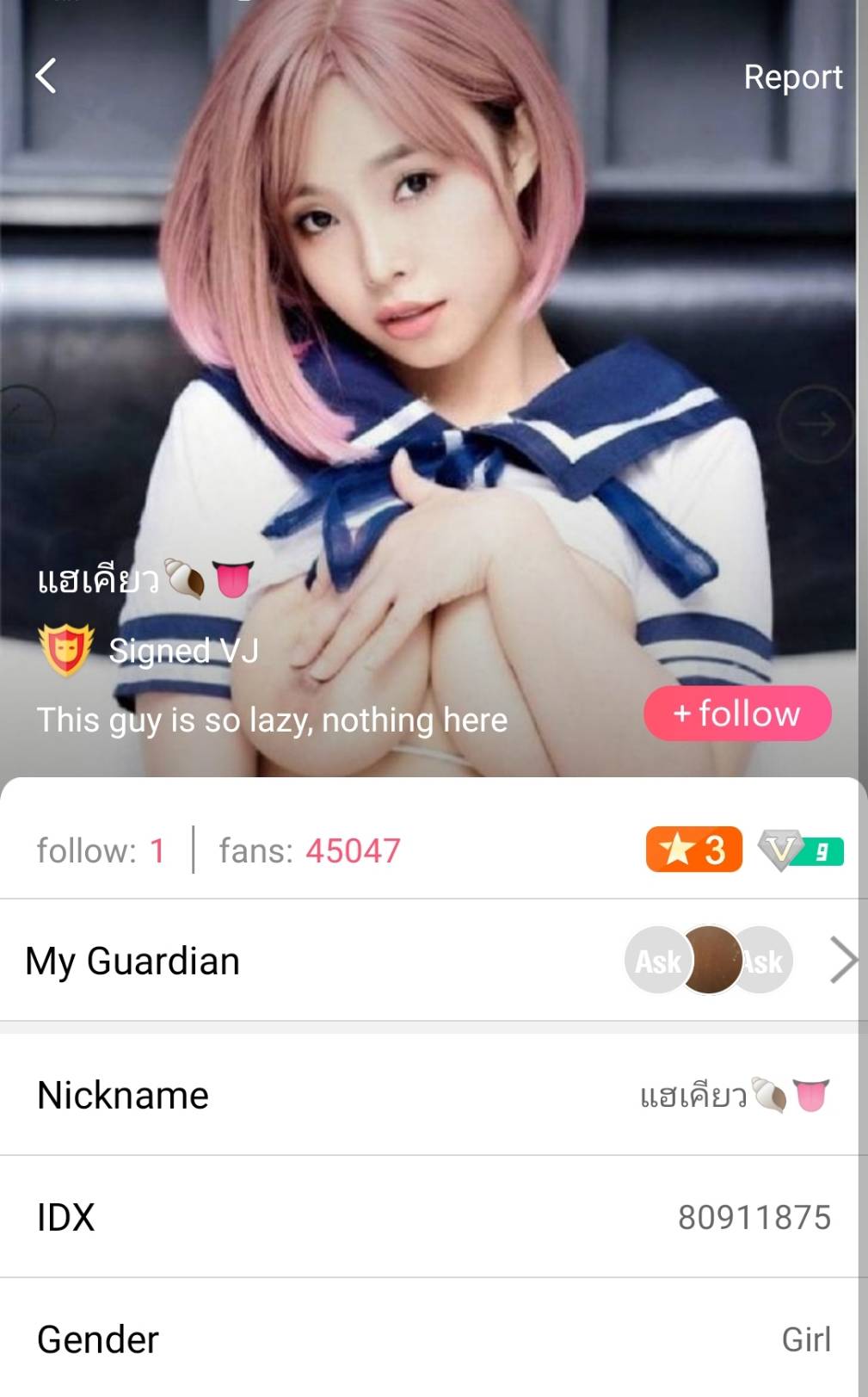View the fans count list
The height and width of the screenshot is (1397, 868).
point(309,850)
